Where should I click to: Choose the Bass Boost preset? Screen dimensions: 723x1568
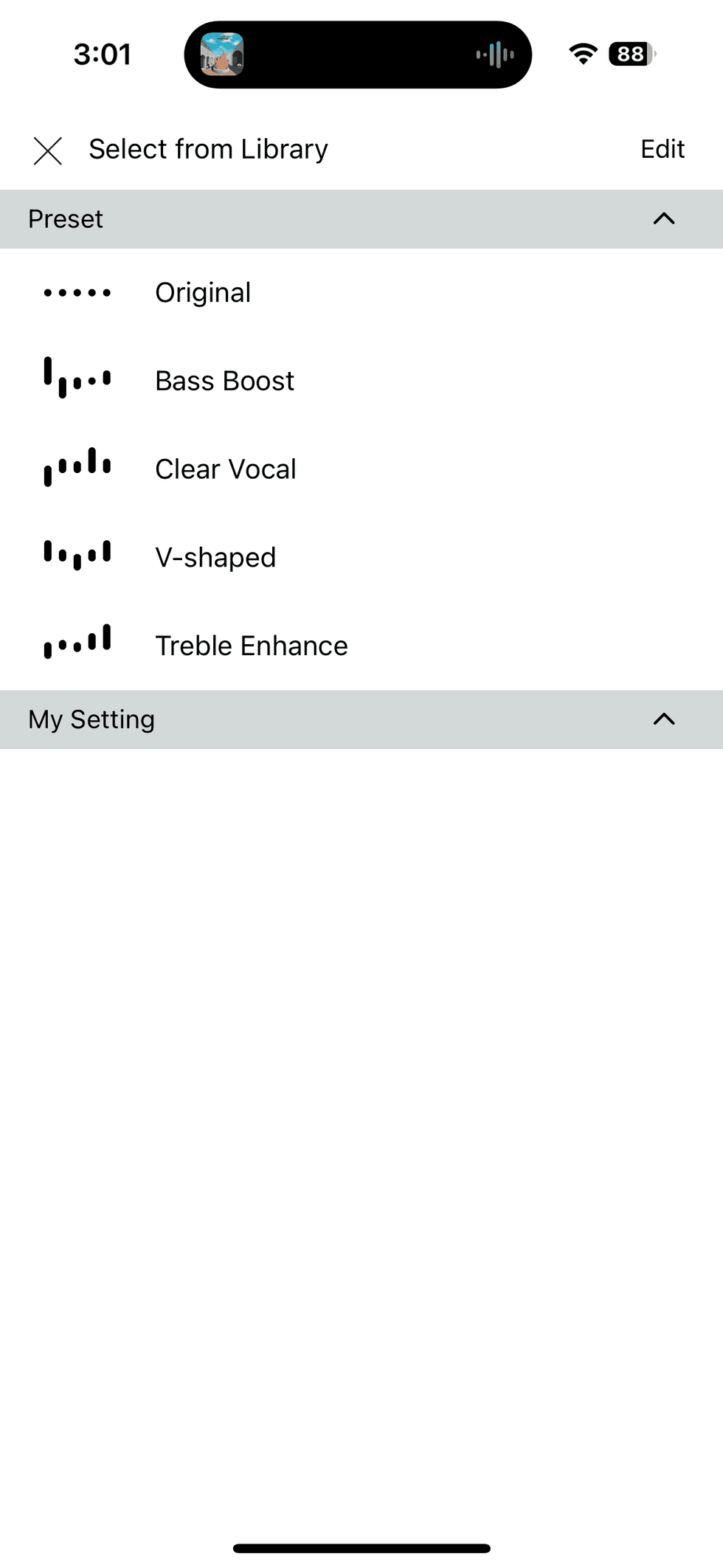(x=224, y=380)
